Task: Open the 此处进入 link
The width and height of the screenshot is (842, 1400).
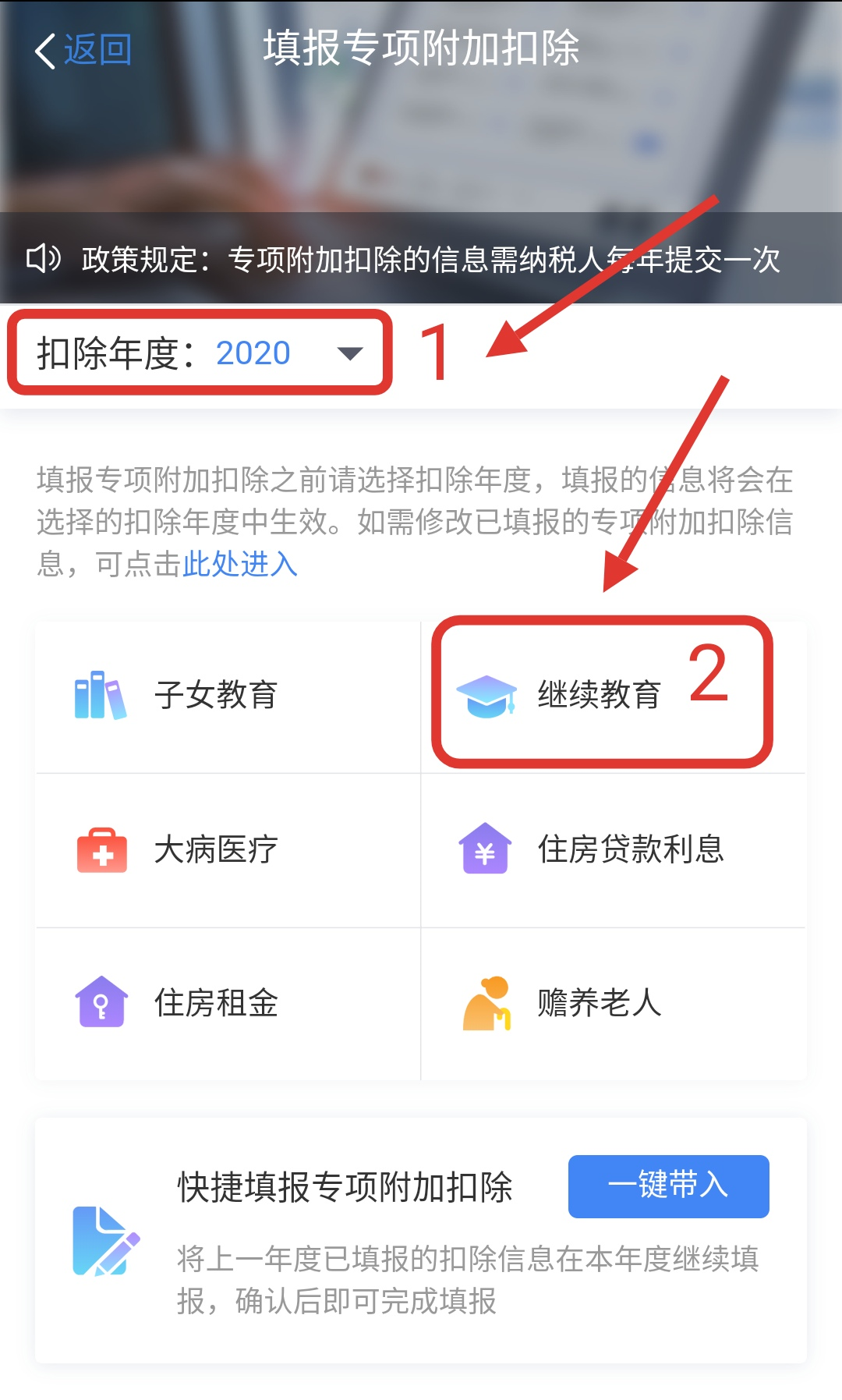Action: tap(239, 564)
